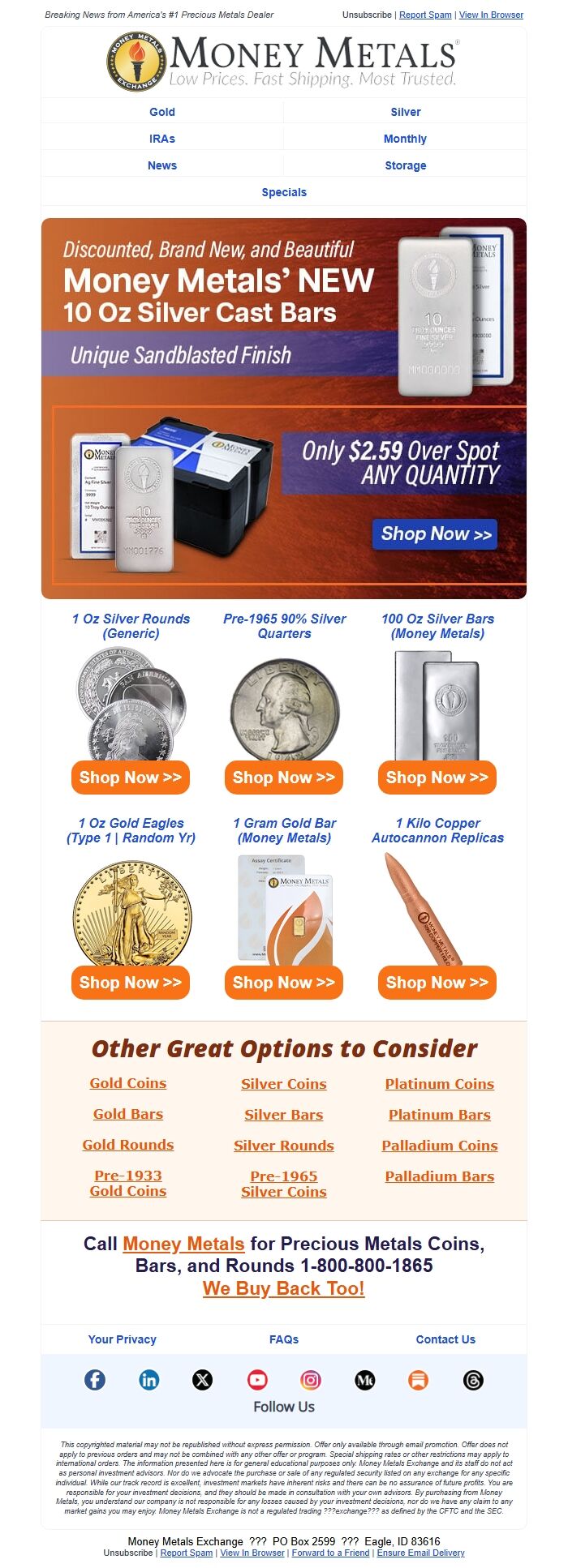Shop Now for 1 Gram Gold Bar

pyautogui.click(x=283, y=983)
